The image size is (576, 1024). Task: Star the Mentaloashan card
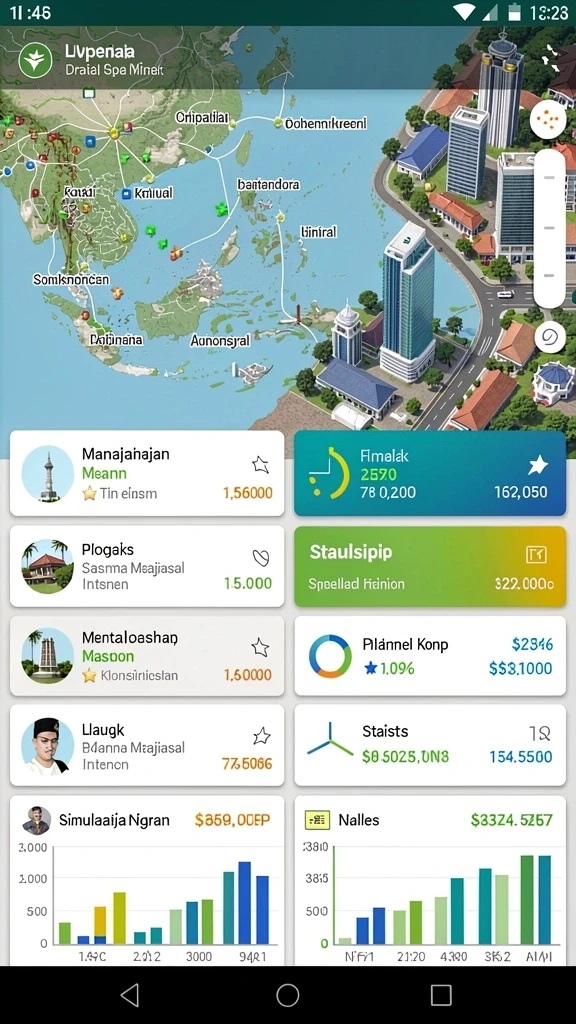point(260,648)
